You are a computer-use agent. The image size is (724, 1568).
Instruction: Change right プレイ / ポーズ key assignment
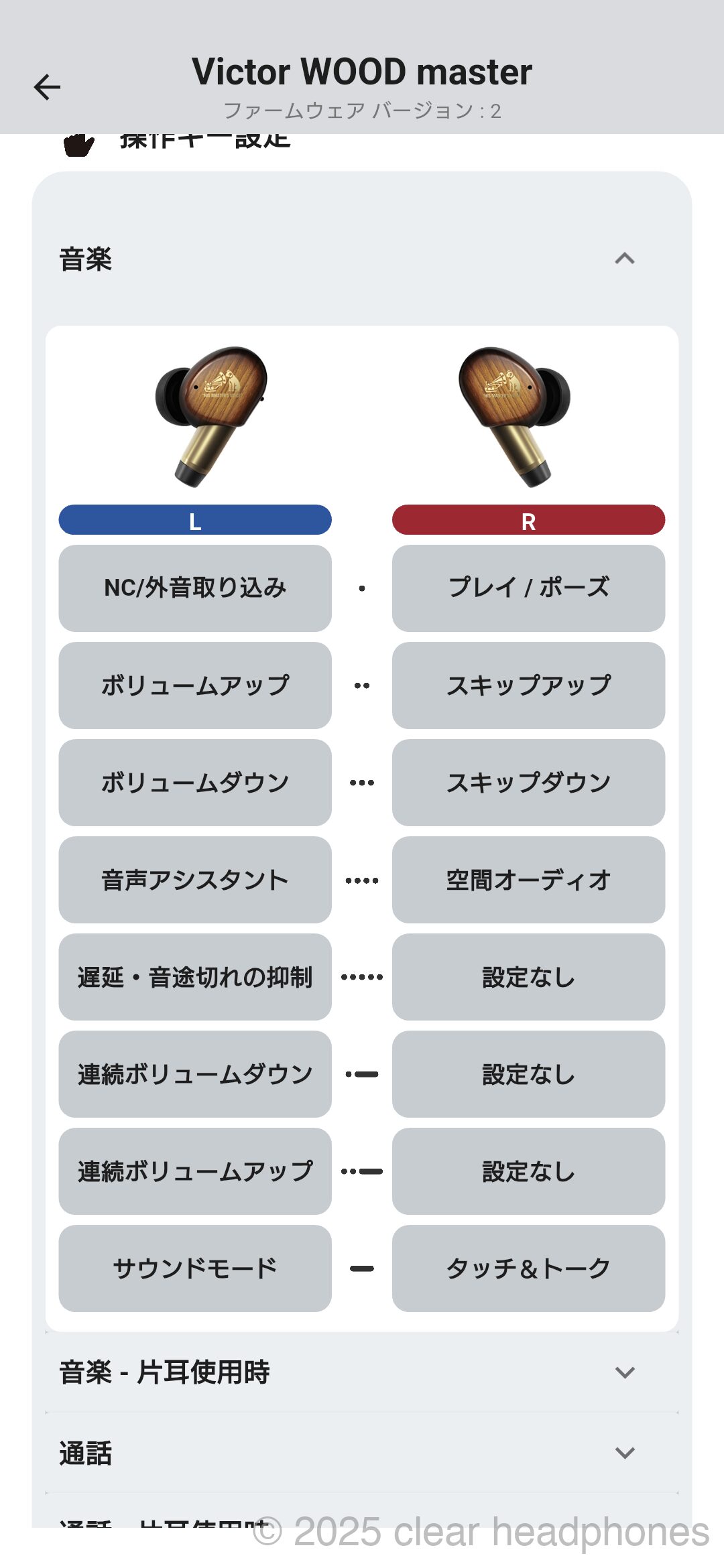pos(528,588)
